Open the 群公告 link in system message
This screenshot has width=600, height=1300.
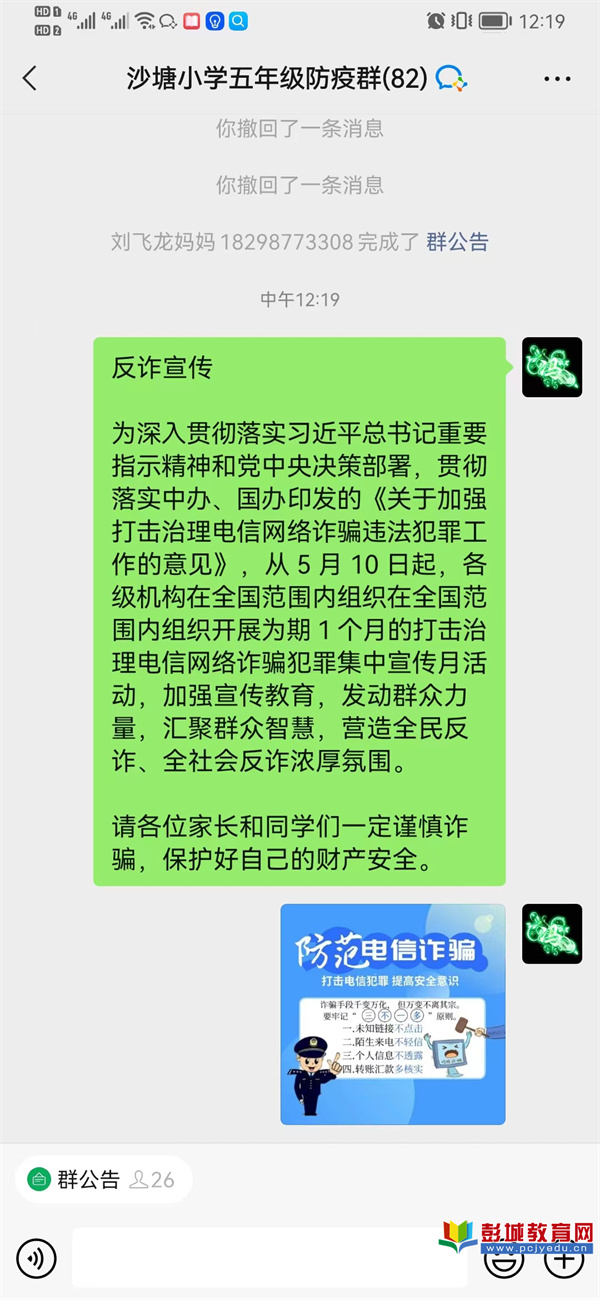click(457, 242)
